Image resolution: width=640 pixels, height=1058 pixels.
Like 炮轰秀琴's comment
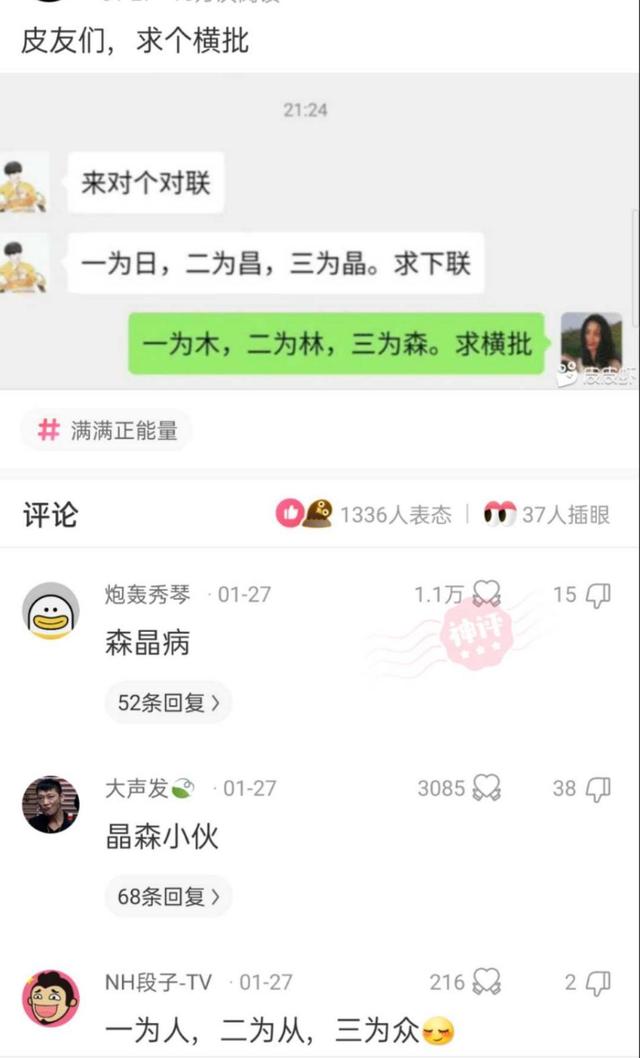point(486,594)
